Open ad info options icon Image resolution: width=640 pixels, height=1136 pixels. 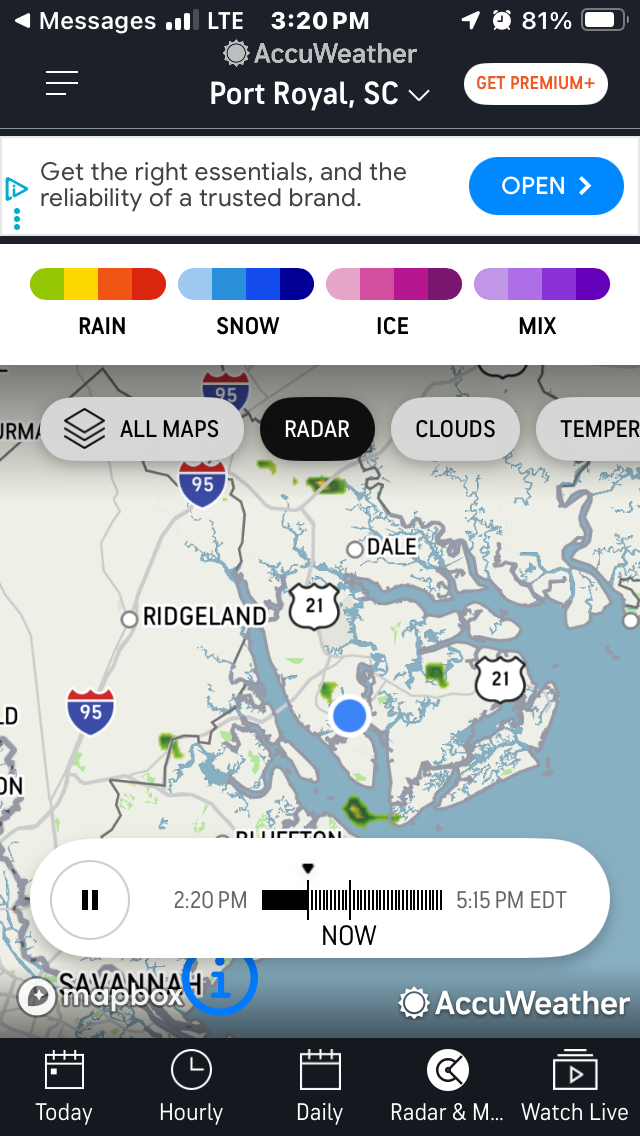click(x=16, y=203)
